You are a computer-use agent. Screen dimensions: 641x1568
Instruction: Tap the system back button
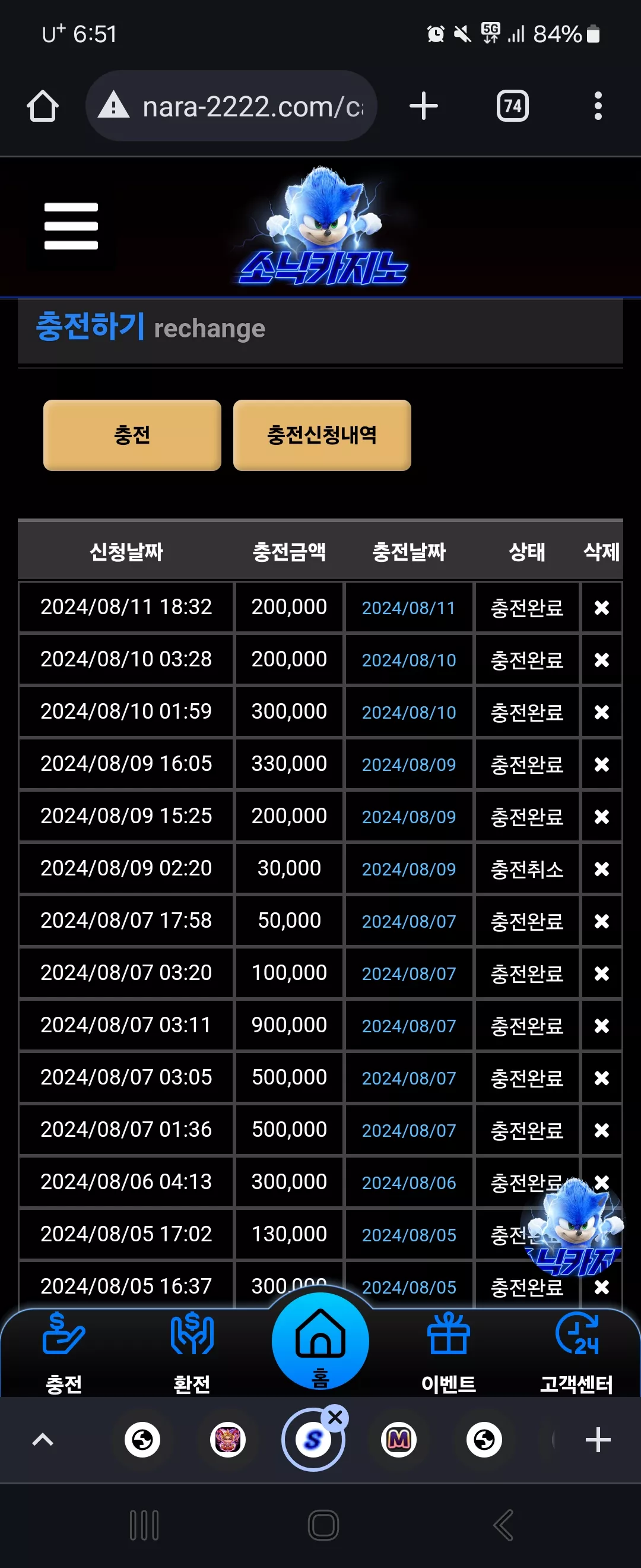pos(503,1525)
